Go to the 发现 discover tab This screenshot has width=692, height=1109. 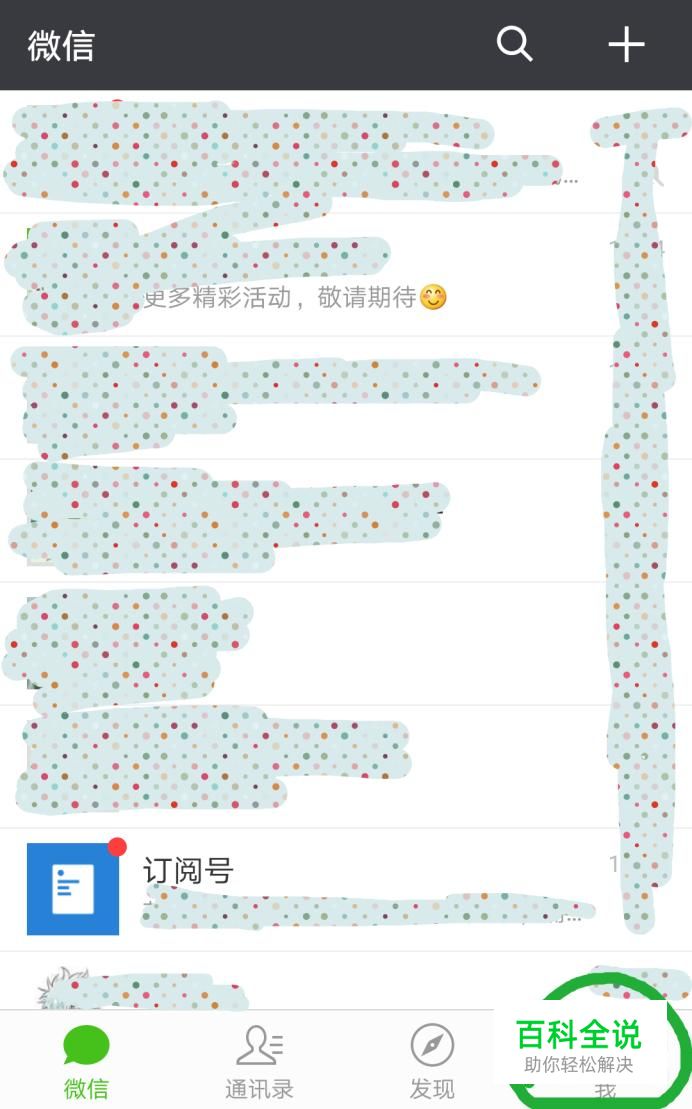point(432,1062)
